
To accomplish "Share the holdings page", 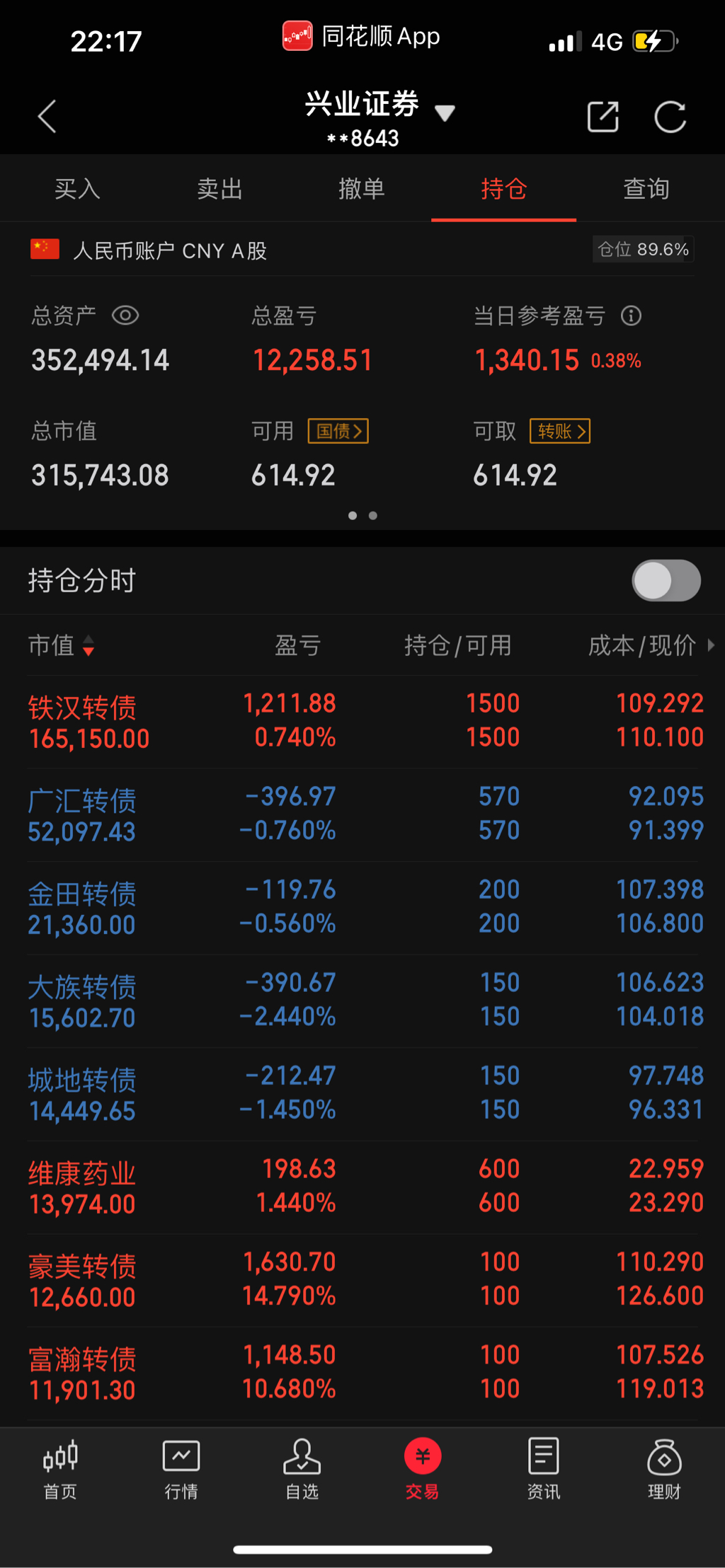I will coord(603,117).
